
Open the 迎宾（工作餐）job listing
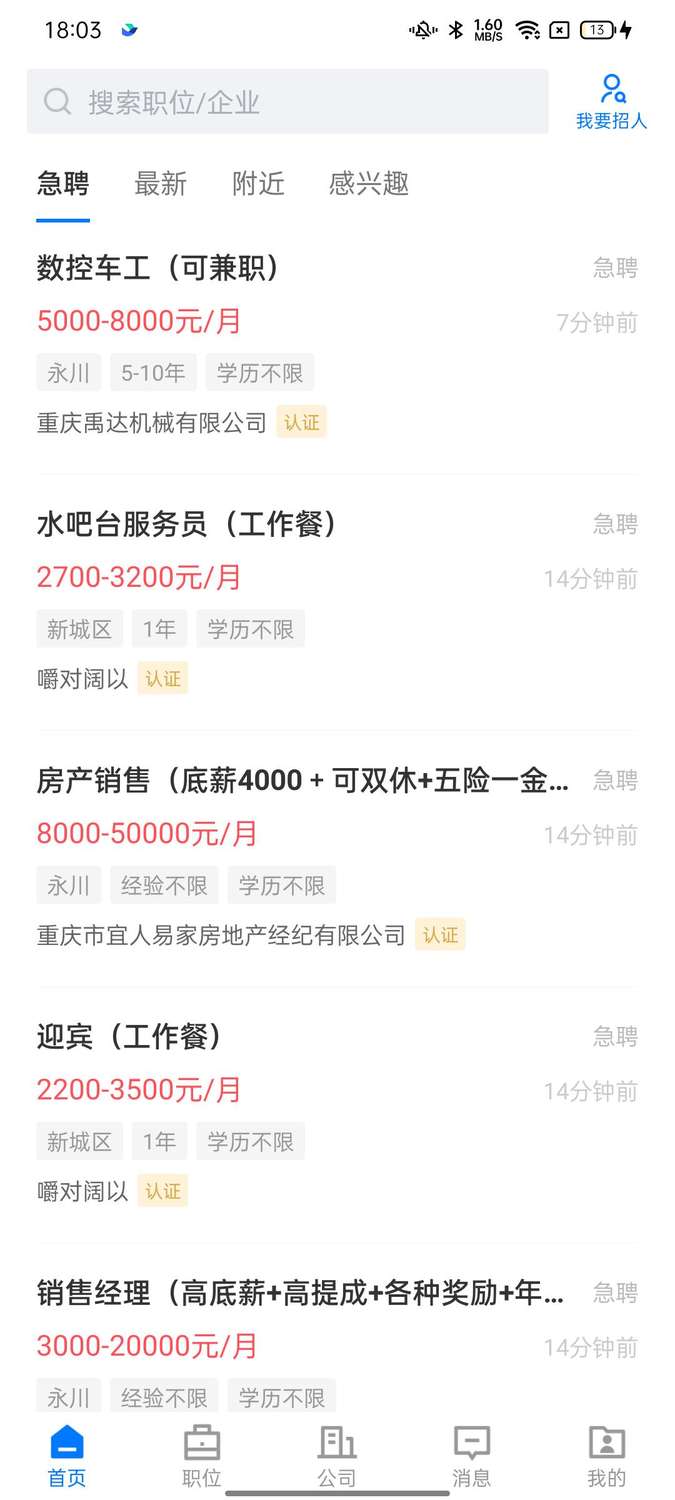(x=300, y=1113)
